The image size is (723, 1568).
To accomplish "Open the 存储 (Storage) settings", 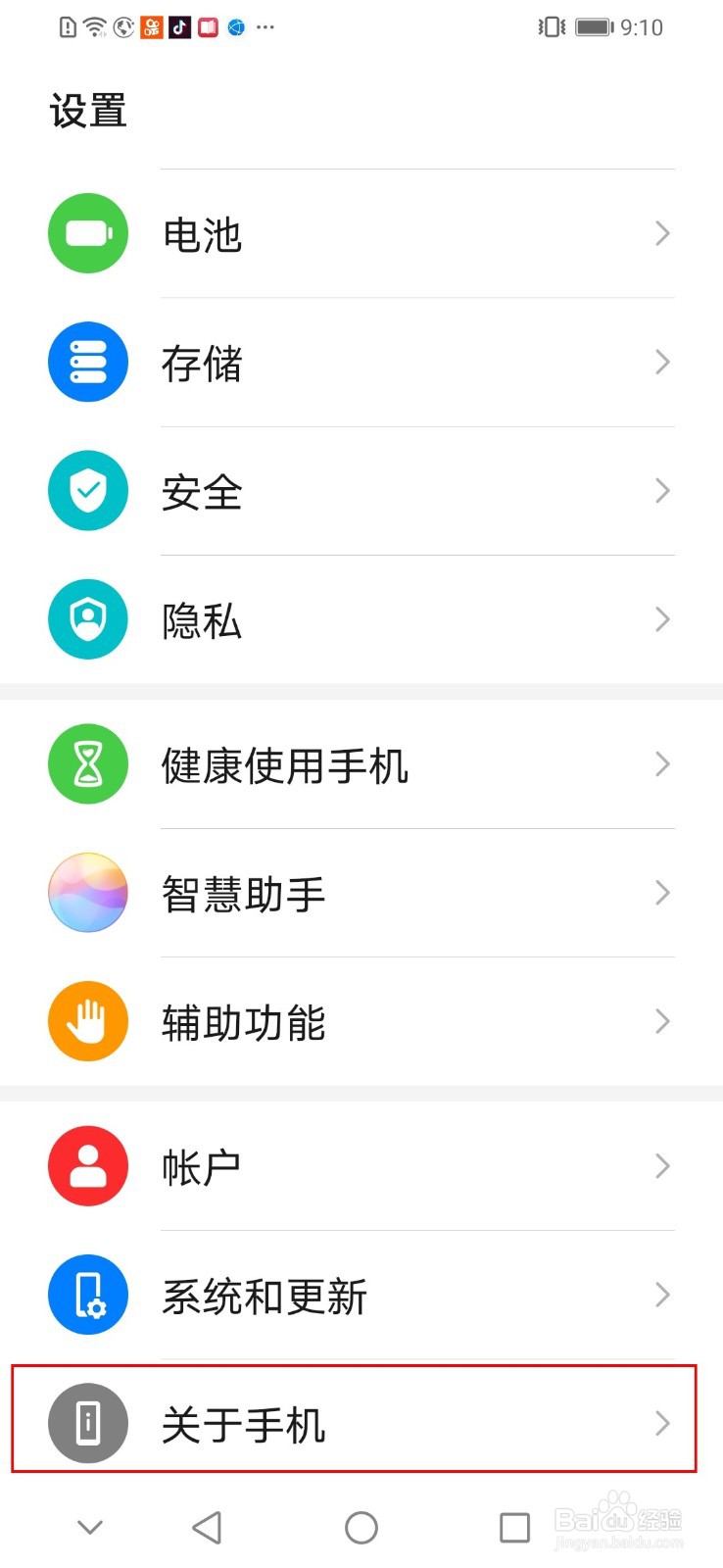I will [361, 363].
